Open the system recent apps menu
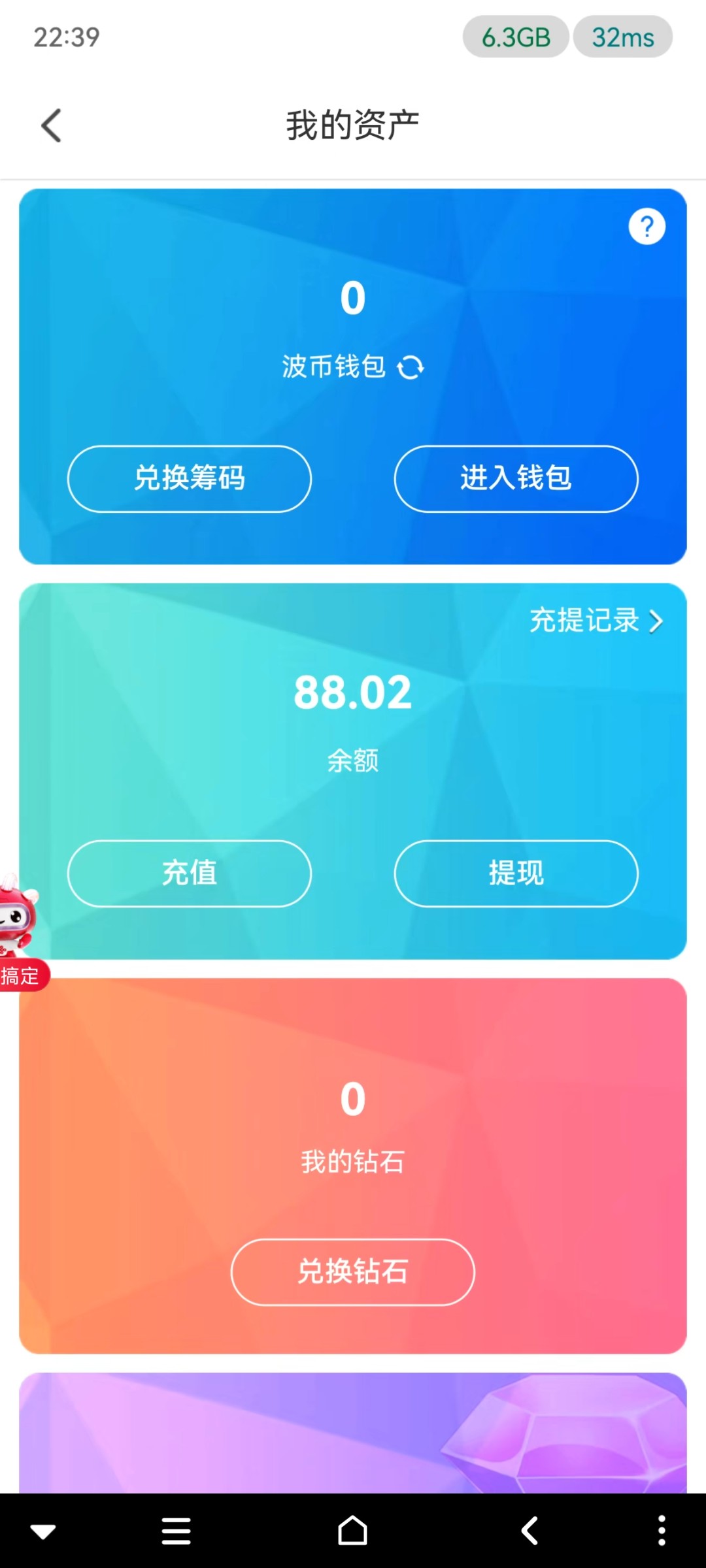Viewport: 706px width, 1568px height. (x=176, y=1531)
